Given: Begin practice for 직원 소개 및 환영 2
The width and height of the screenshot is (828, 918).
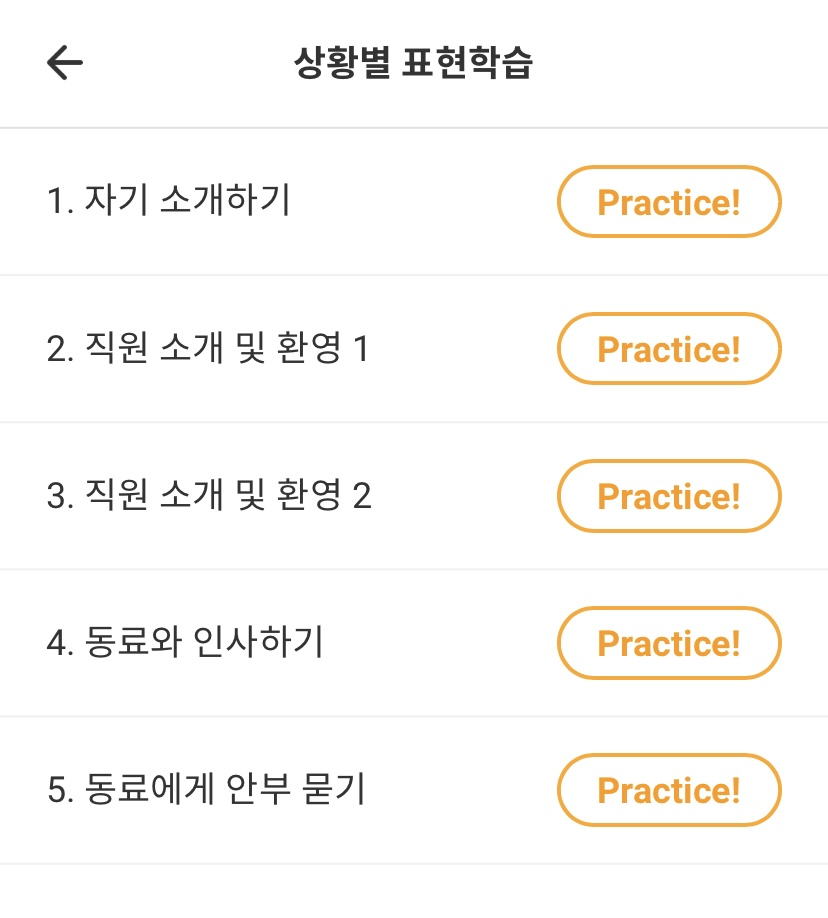Looking at the screenshot, I should tap(668, 496).
